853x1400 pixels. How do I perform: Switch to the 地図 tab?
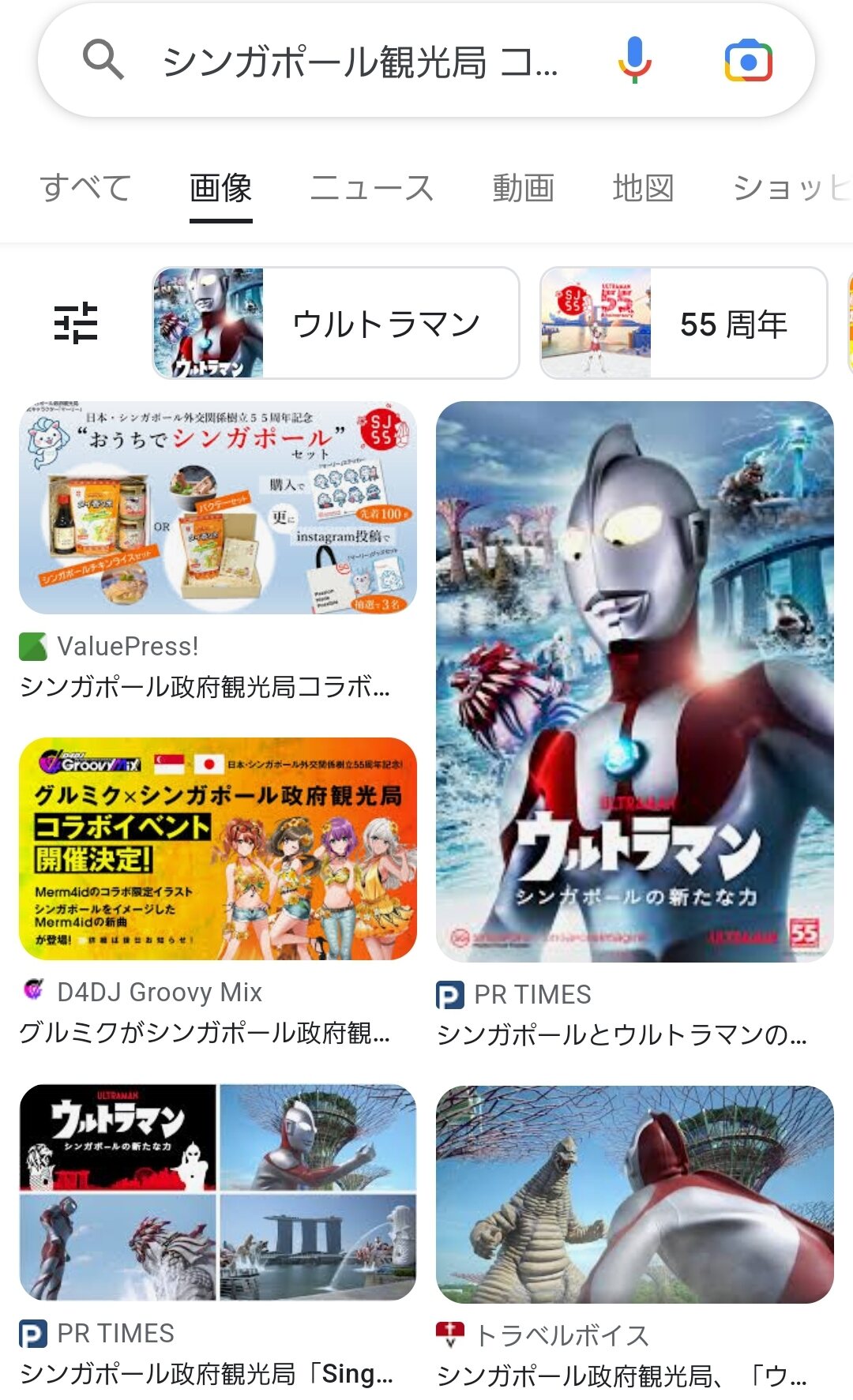[643, 189]
